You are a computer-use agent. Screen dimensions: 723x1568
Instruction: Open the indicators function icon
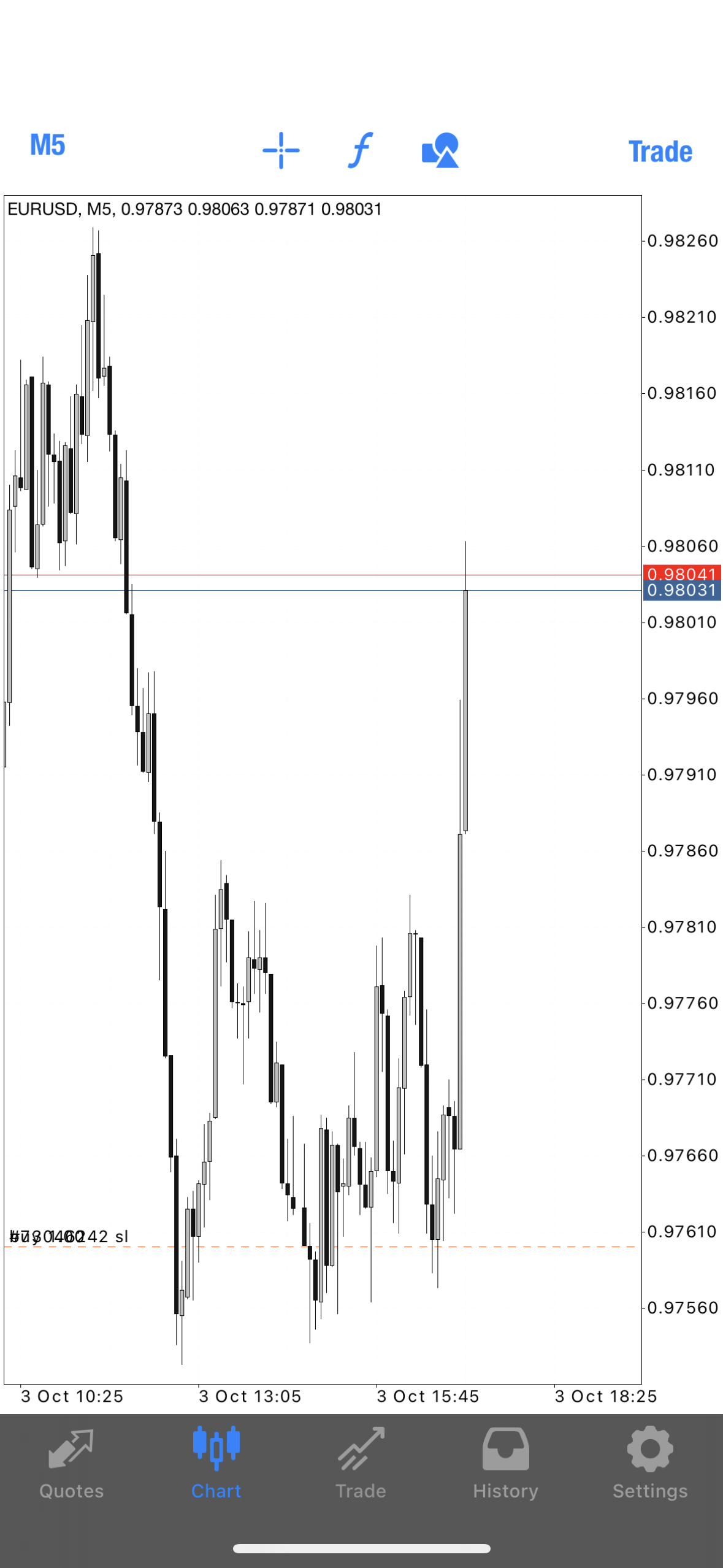[361, 150]
